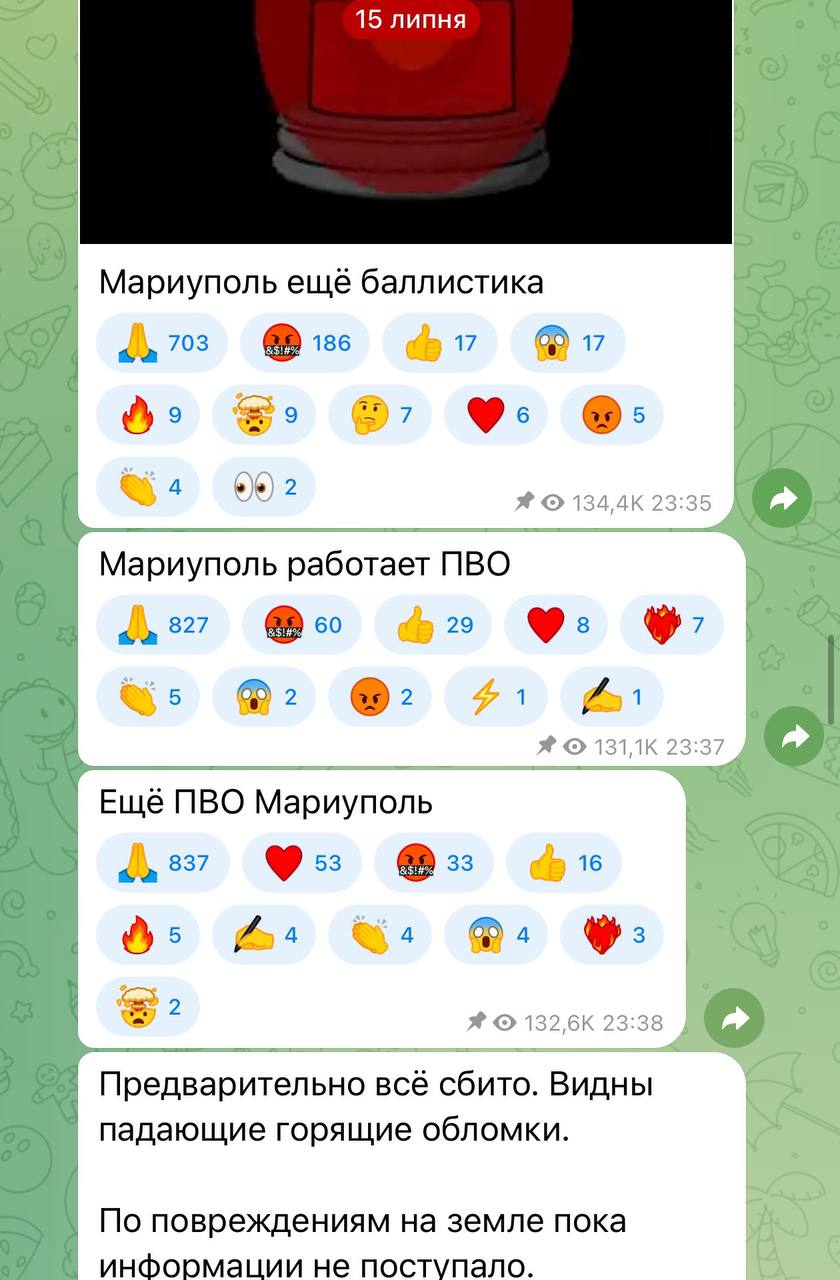The width and height of the screenshot is (840, 1280).
Task: React with the red heart showing 8
Action: 558,625
